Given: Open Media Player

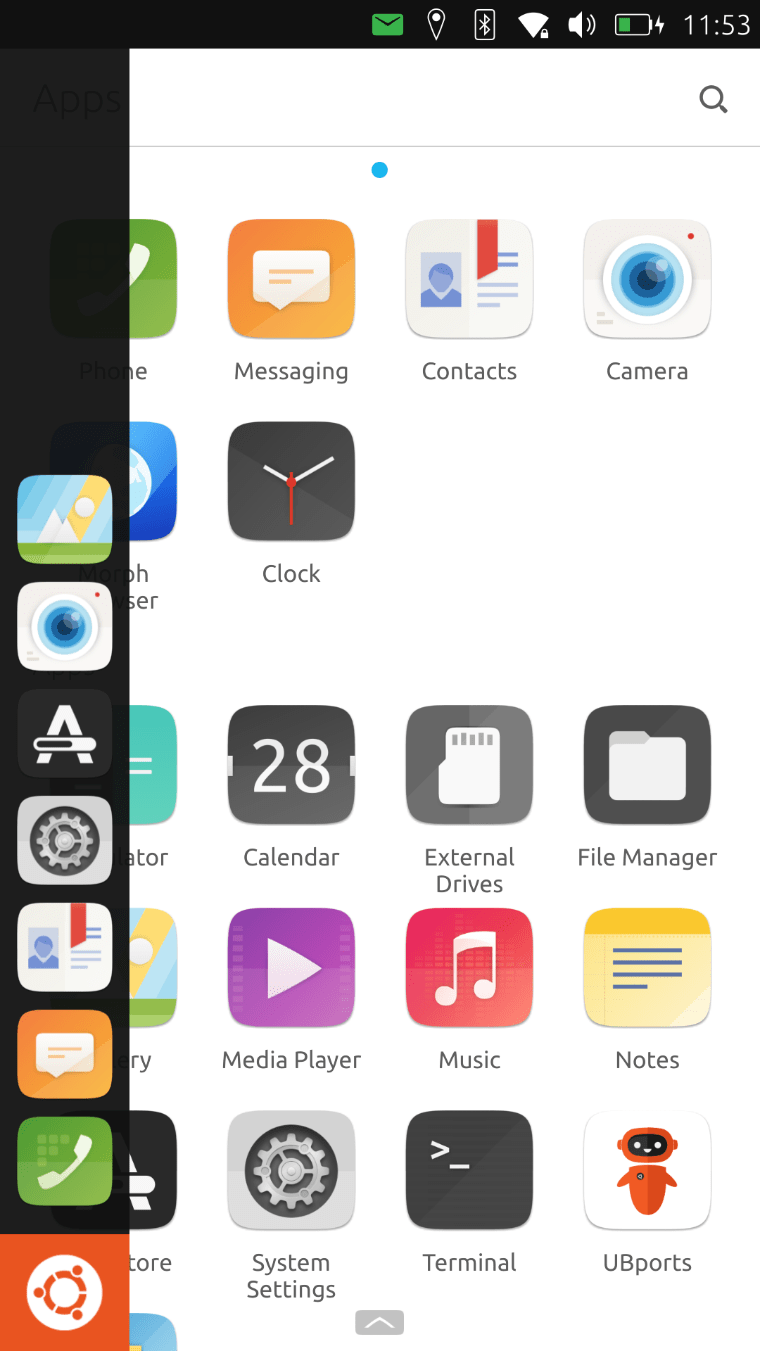Looking at the screenshot, I should (291, 968).
